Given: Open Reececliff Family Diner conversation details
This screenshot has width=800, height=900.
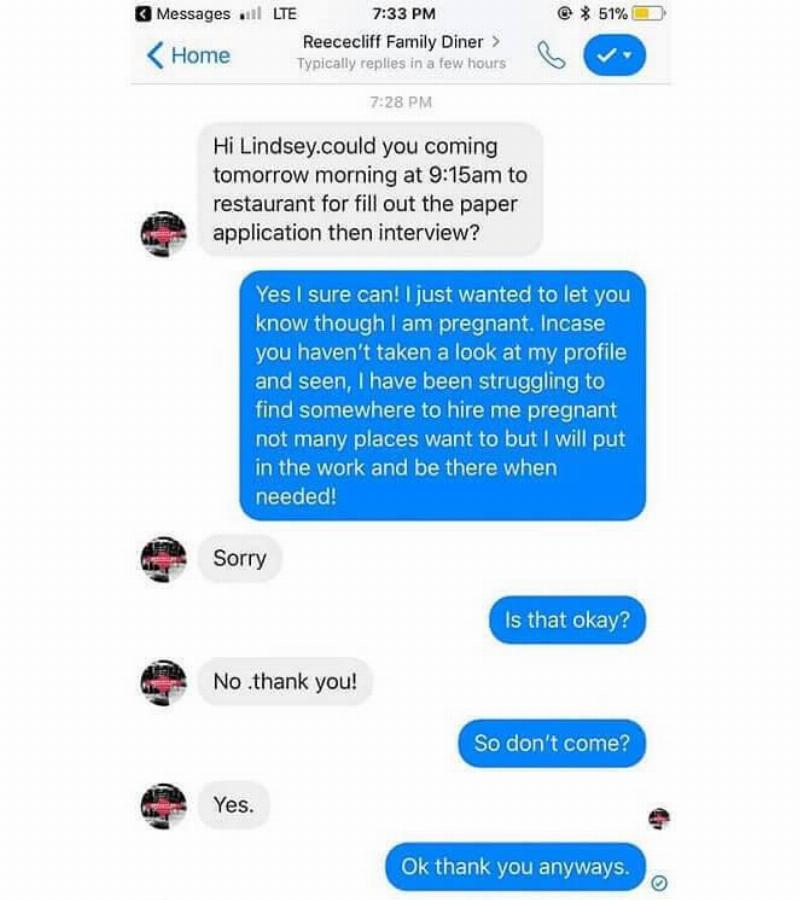Looking at the screenshot, I should point(401,43).
